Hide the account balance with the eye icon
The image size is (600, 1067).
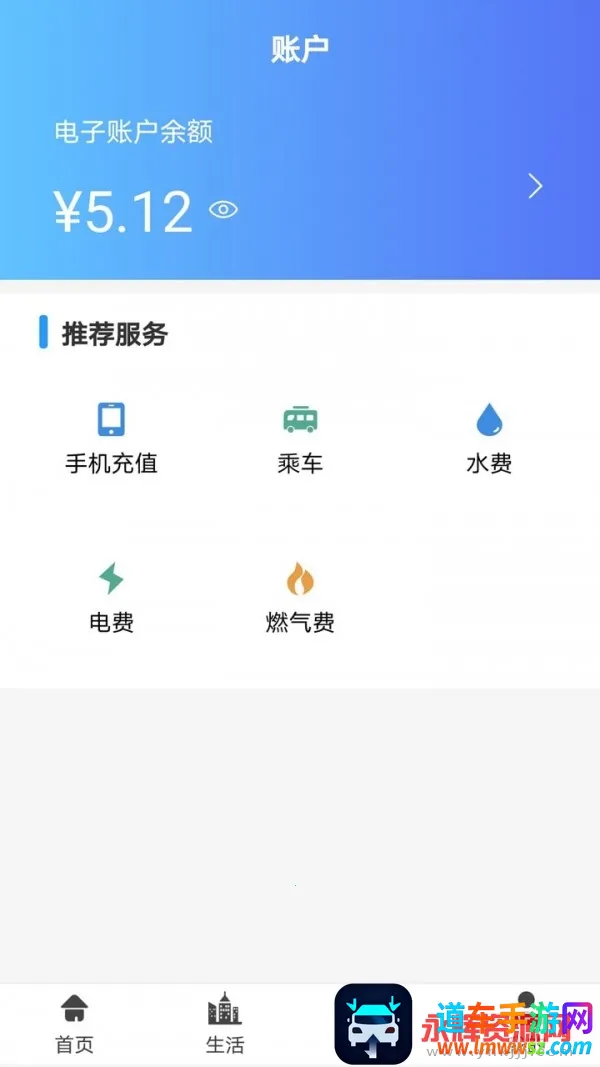click(223, 210)
